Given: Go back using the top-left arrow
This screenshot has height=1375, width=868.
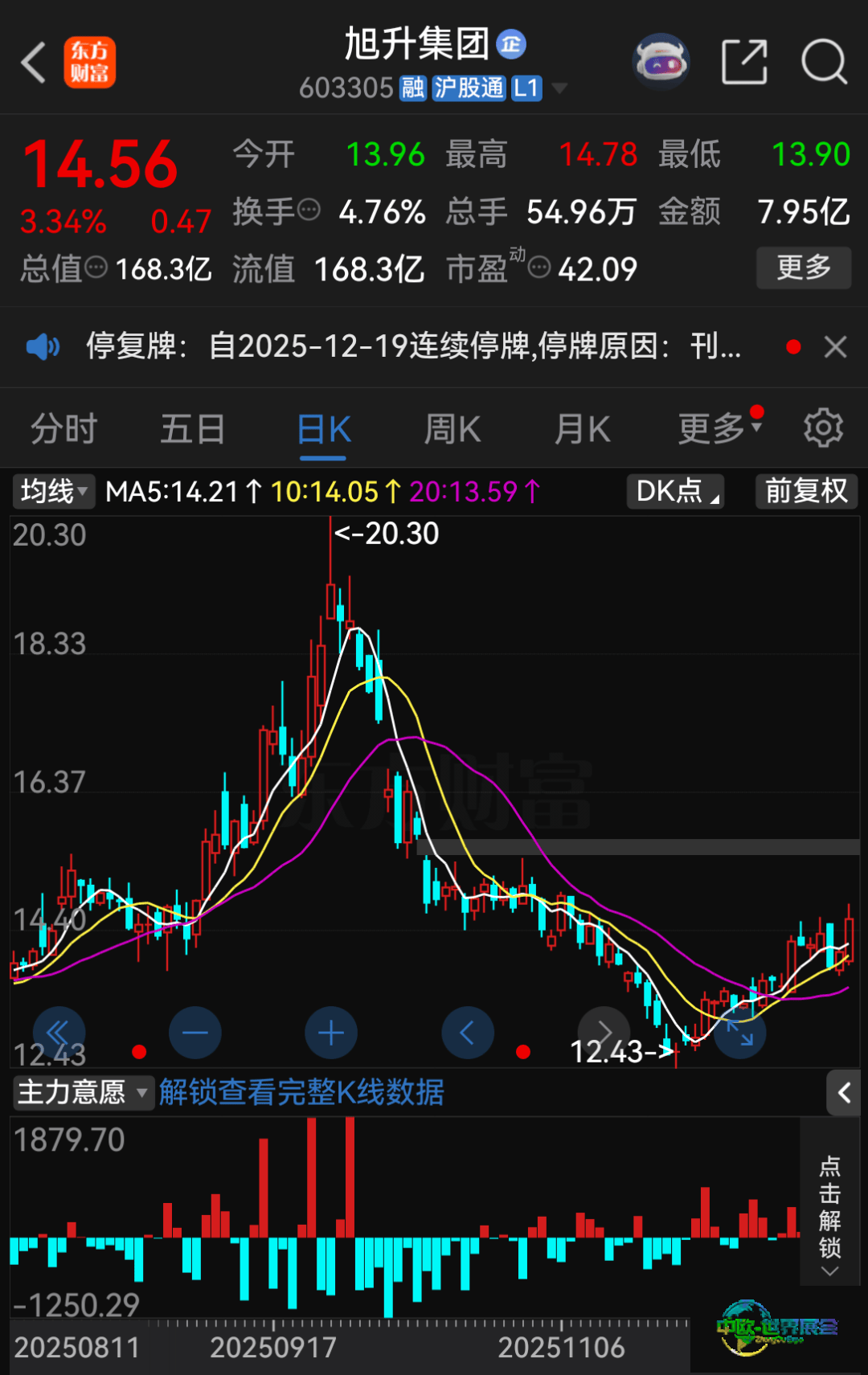Looking at the screenshot, I should [x=34, y=63].
